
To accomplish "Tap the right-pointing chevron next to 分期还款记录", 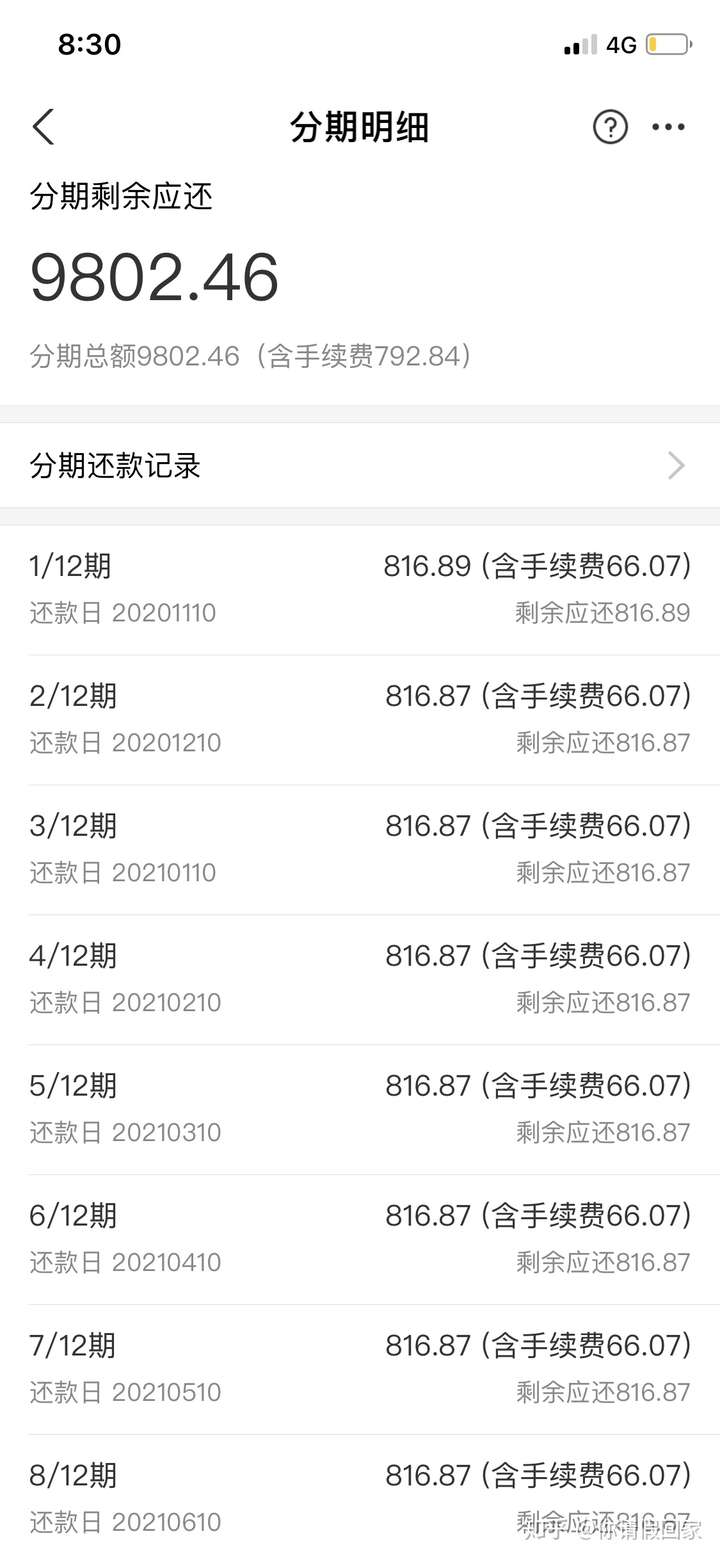I will (676, 466).
